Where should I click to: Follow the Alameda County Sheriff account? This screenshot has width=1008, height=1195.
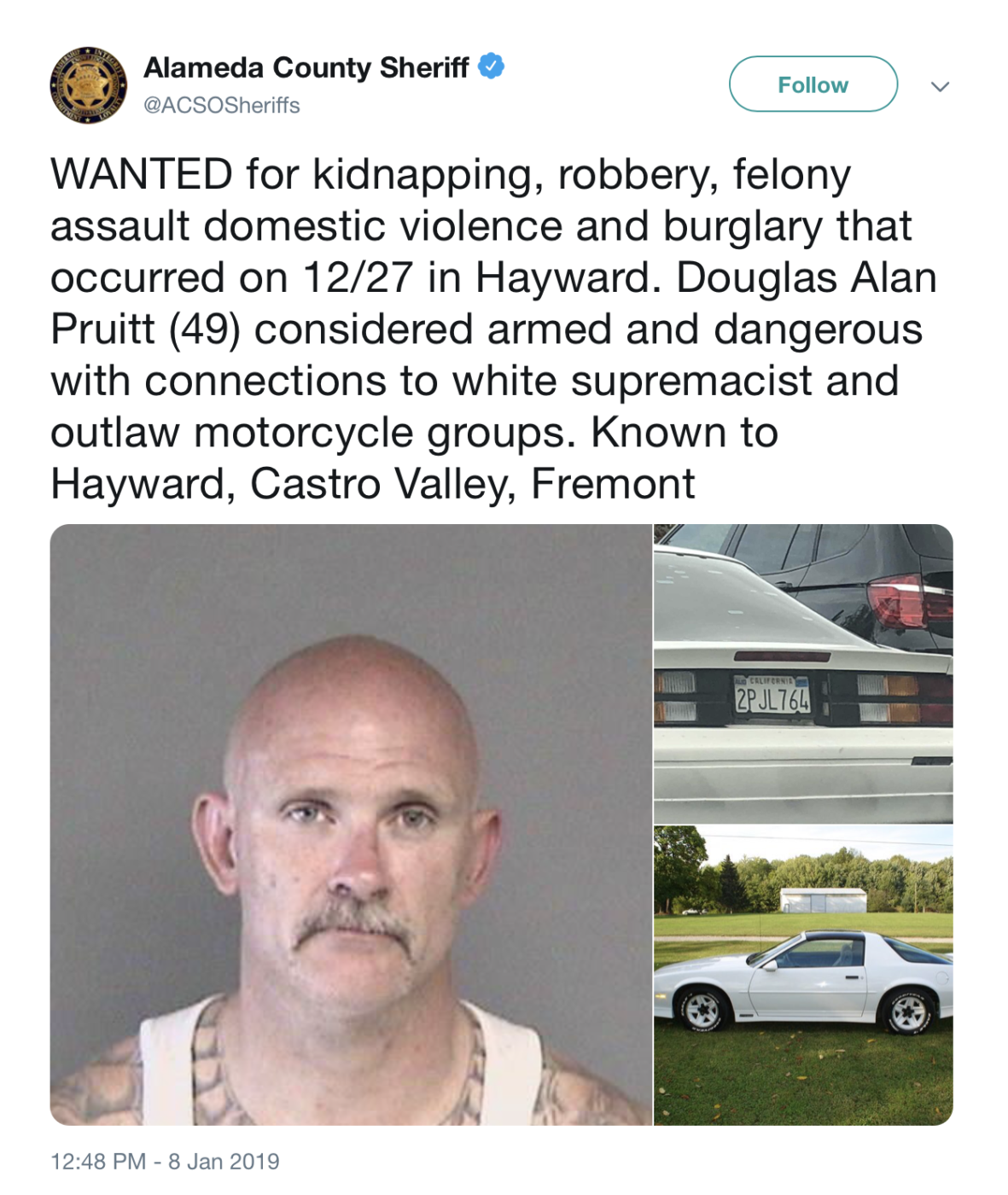(813, 85)
